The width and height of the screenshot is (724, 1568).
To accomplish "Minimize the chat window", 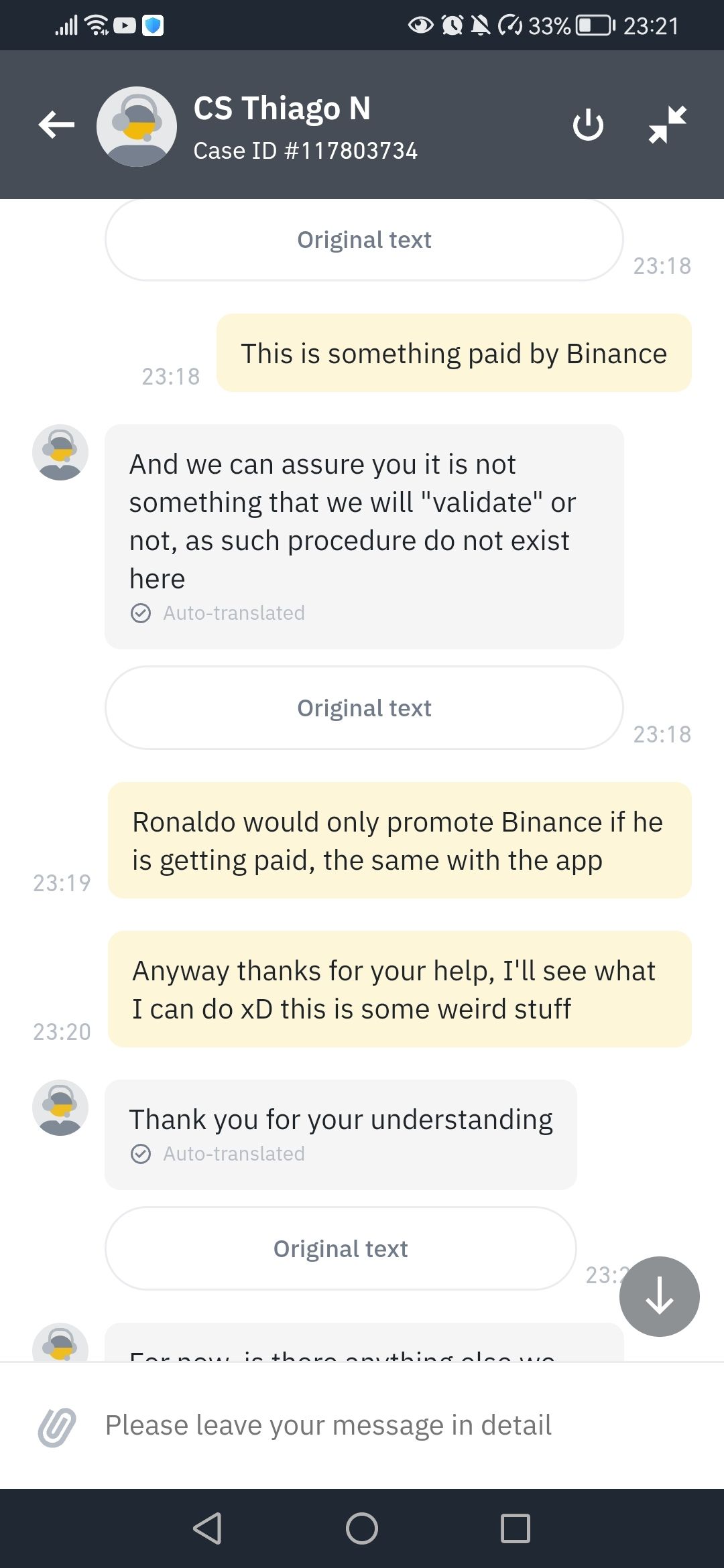I will 667,125.
